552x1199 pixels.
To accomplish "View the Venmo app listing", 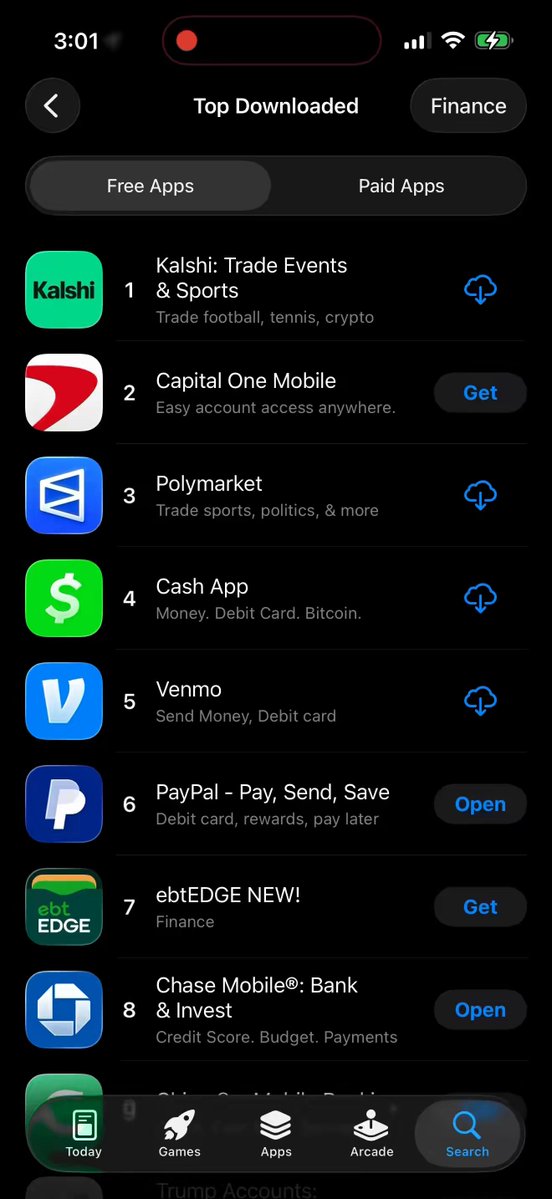I will coord(276,701).
